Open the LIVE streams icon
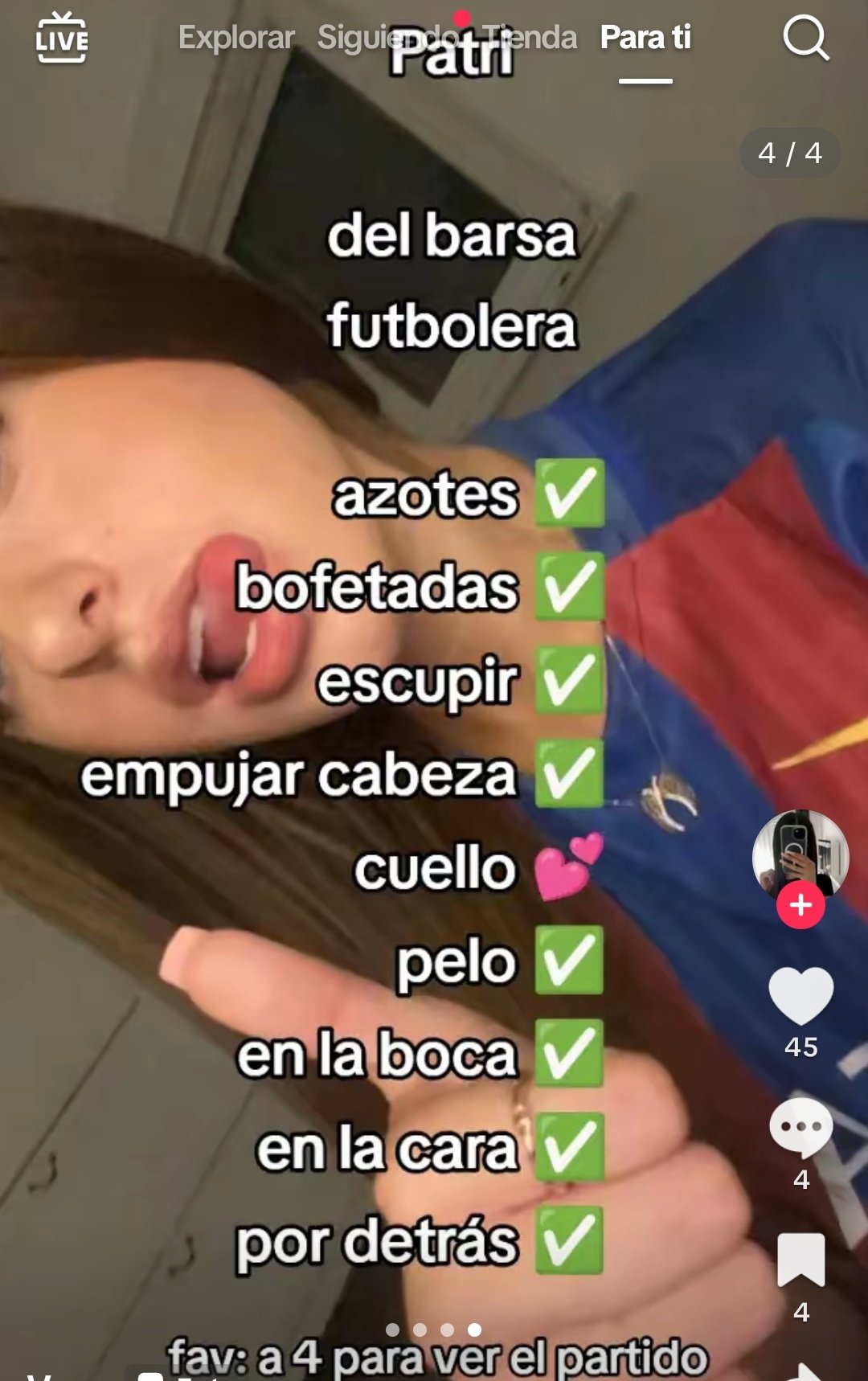868x1381 pixels. pos(62,37)
